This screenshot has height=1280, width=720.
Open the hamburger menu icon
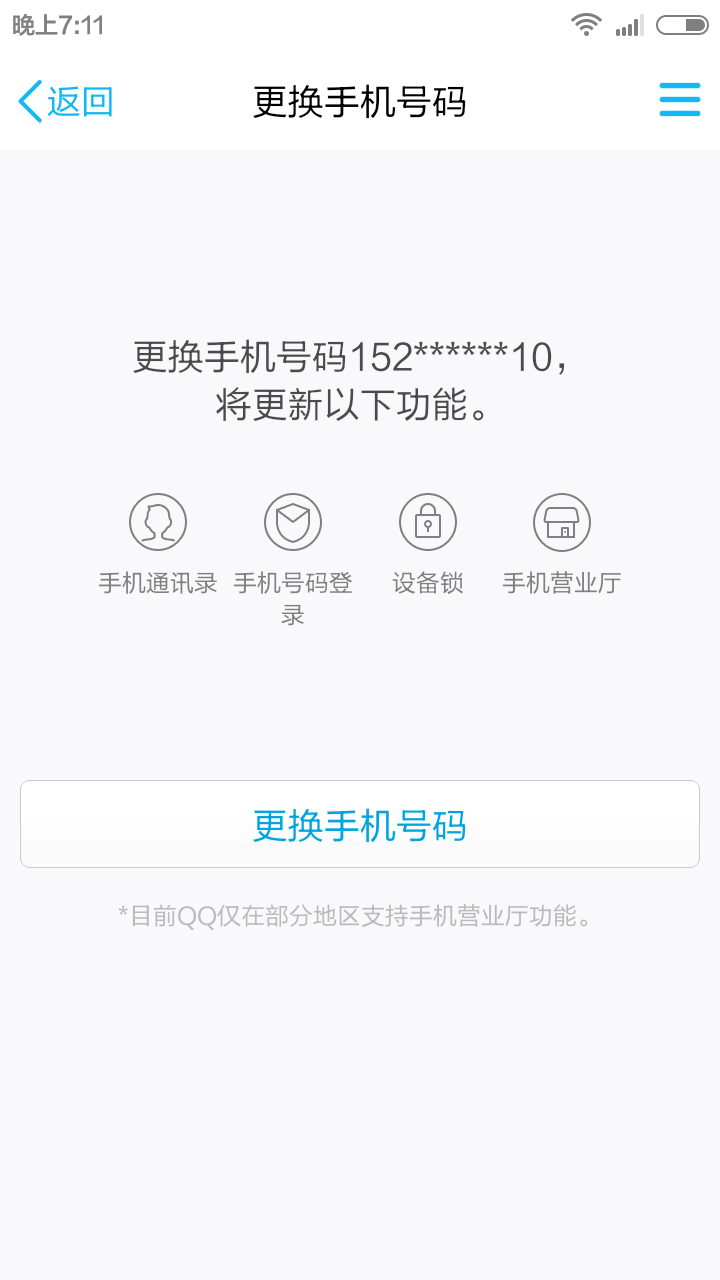(x=679, y=100)
